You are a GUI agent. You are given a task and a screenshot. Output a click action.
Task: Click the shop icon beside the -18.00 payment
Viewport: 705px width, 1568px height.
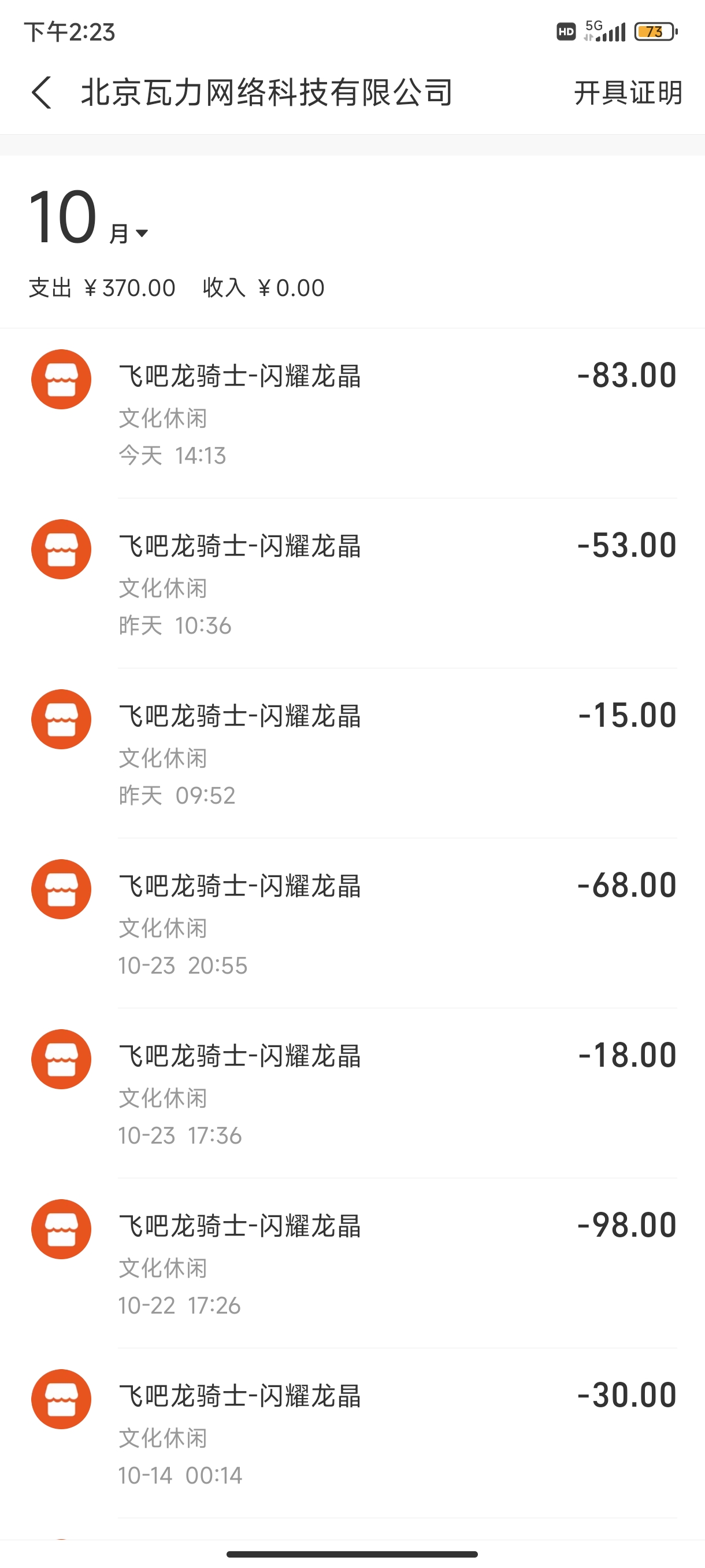tap(61, 1059)
